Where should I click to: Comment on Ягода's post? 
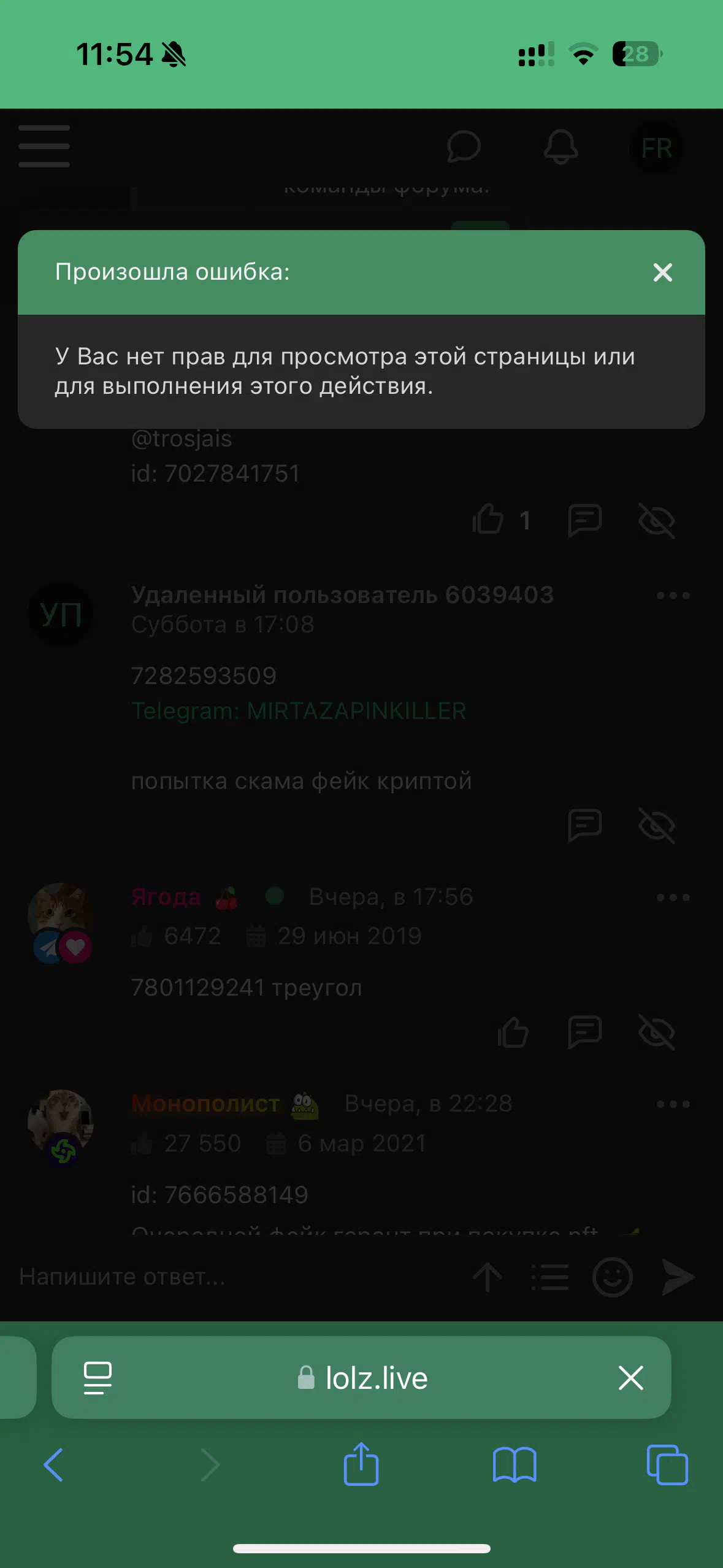point(584,1032)
